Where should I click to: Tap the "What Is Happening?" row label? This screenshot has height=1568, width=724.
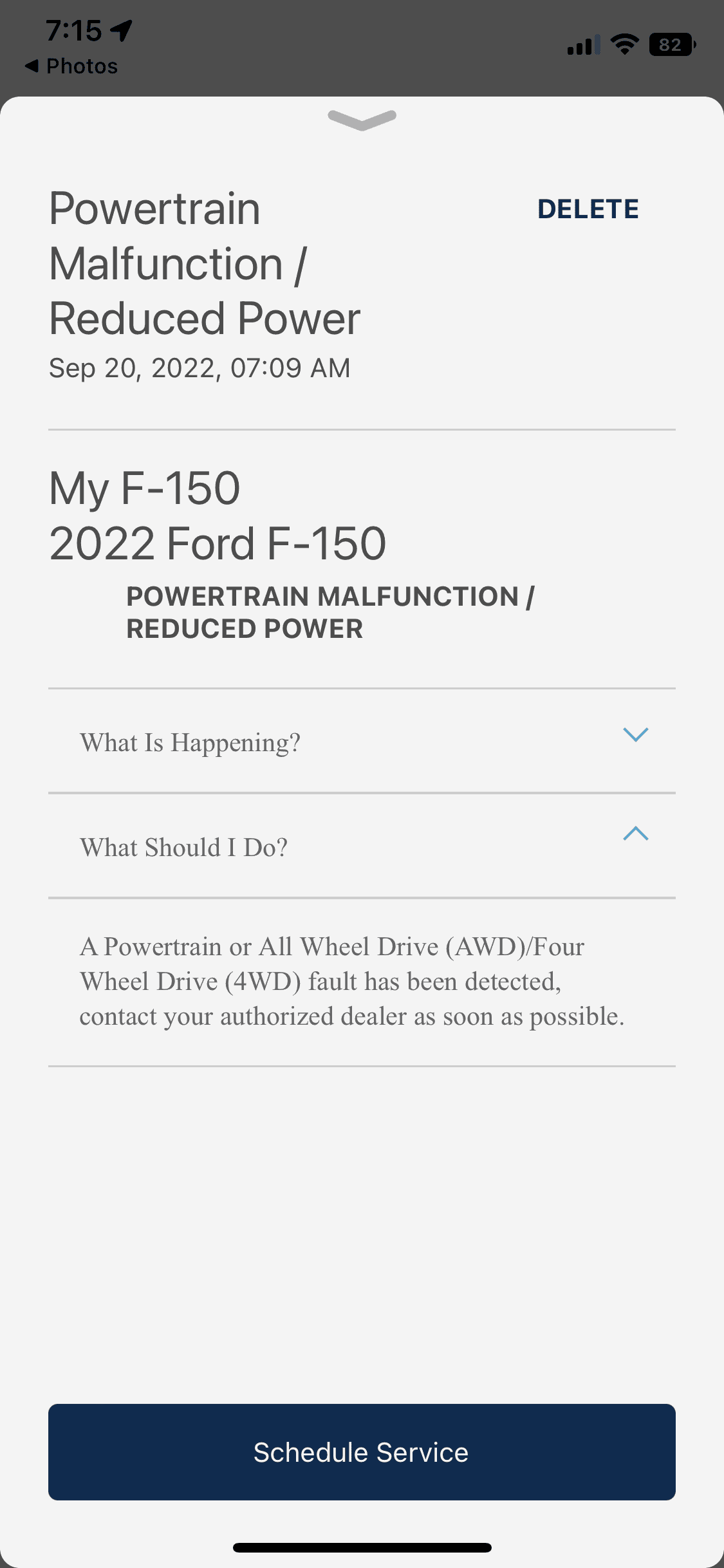(x=189, y=742)
